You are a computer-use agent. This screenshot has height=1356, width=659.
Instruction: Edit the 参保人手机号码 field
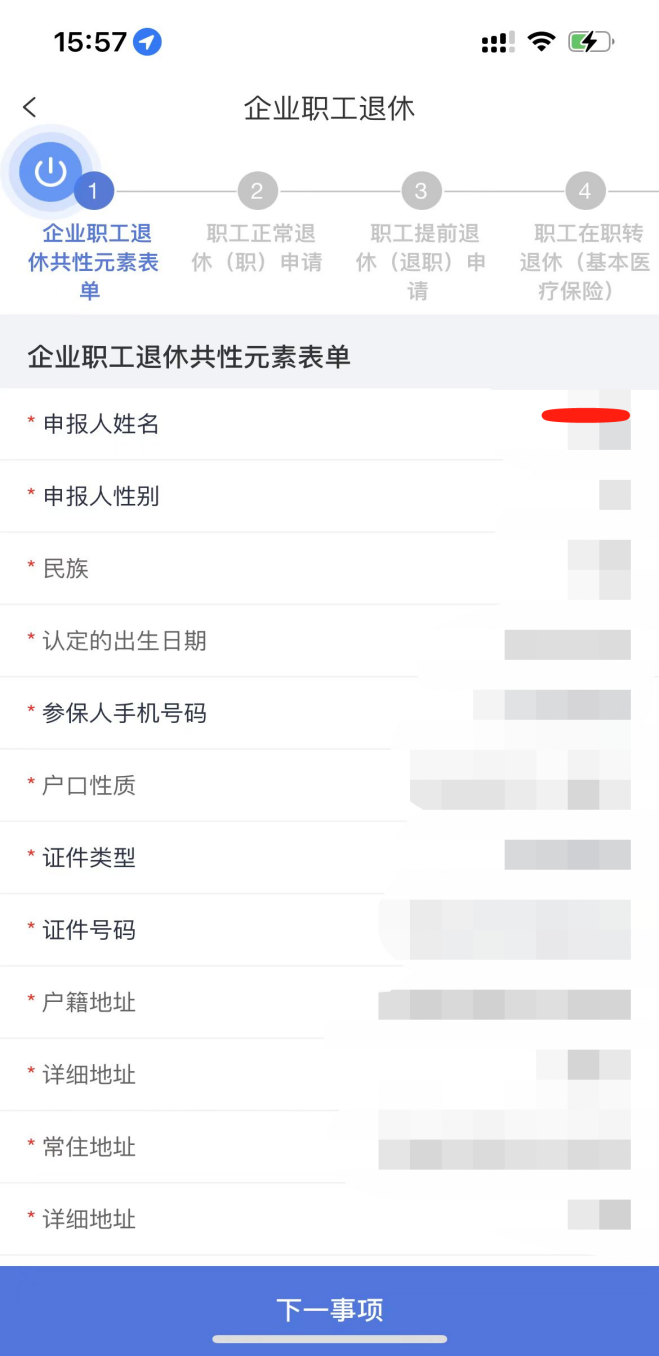point(329,713)
